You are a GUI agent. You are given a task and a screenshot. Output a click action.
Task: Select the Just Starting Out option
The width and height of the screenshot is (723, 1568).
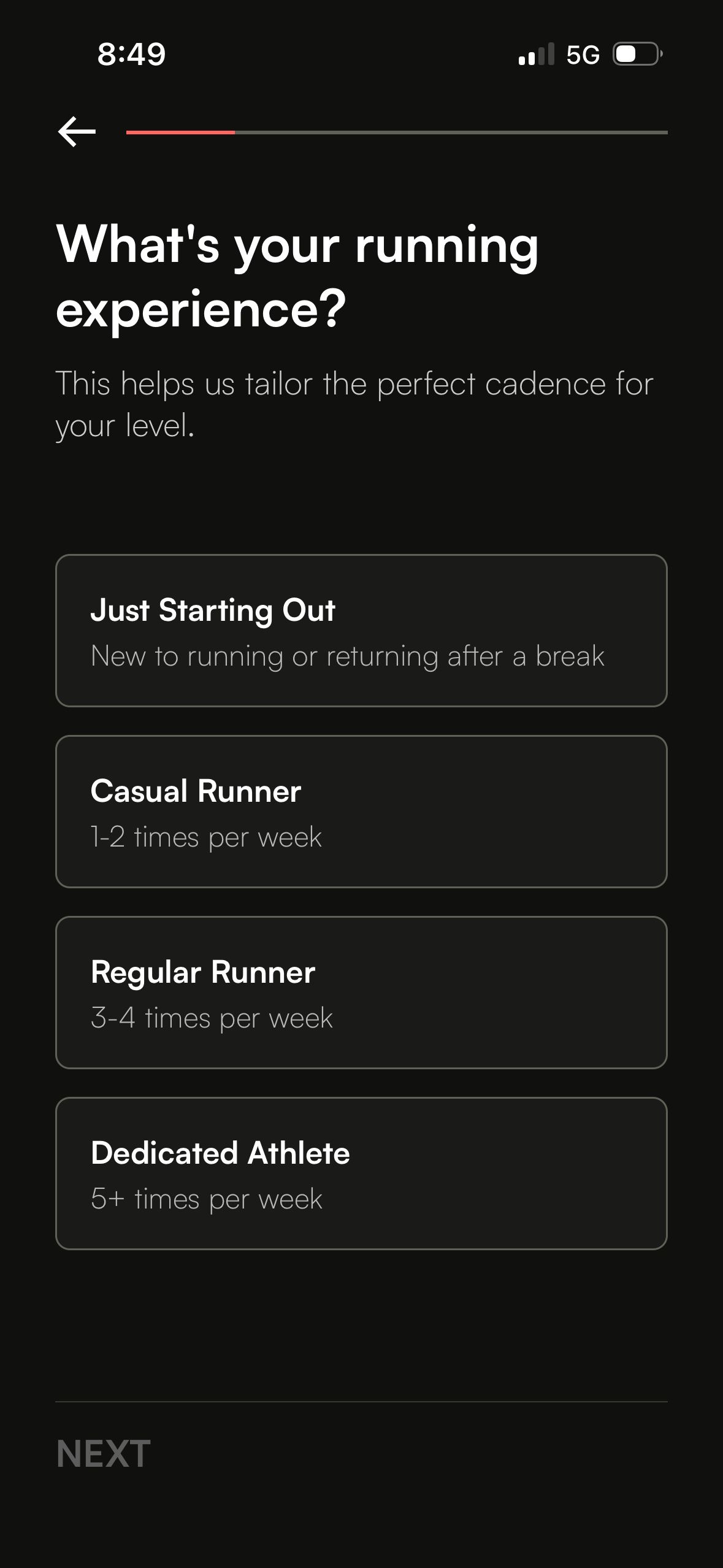[361, 631]
